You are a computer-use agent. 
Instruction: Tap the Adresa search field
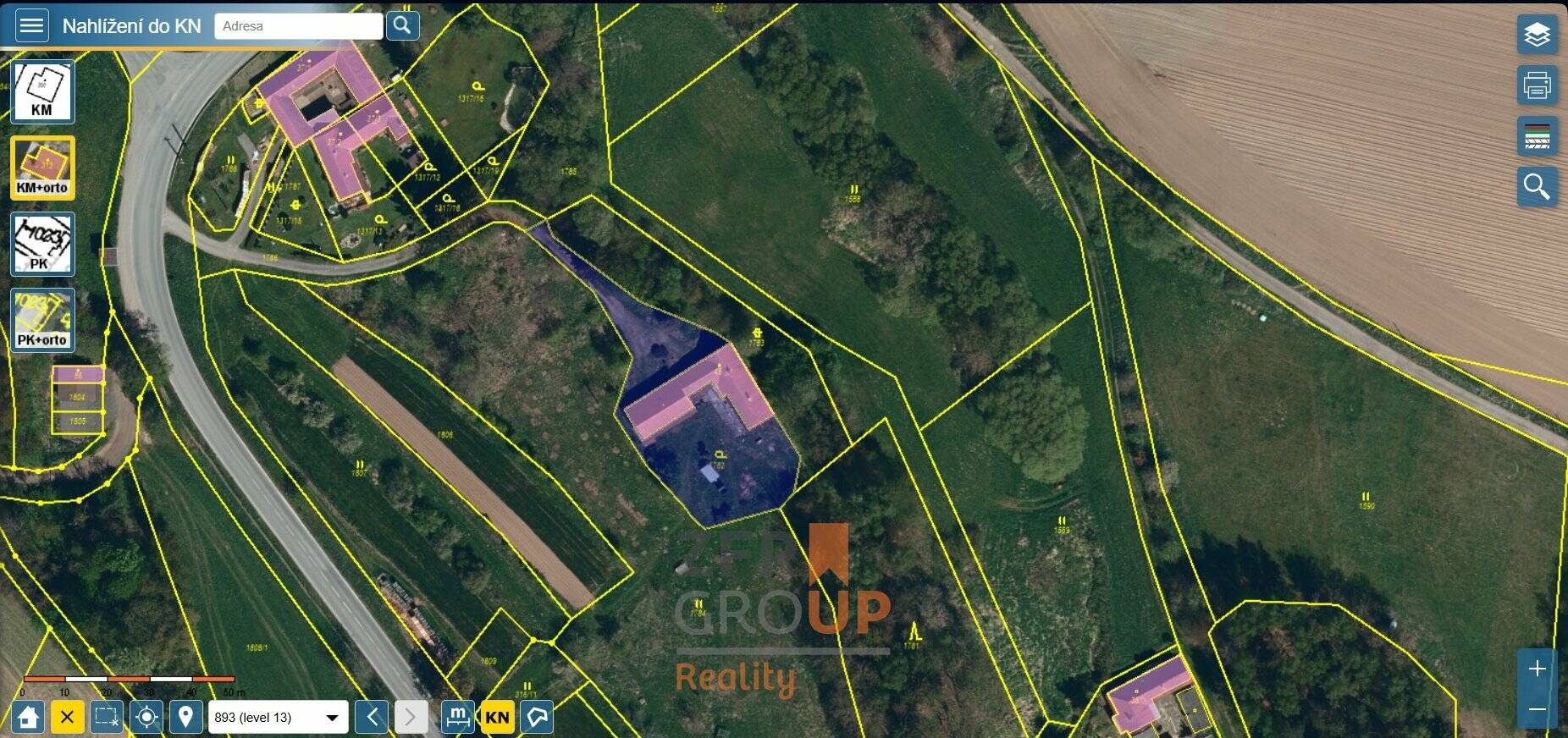coord(298,26)
